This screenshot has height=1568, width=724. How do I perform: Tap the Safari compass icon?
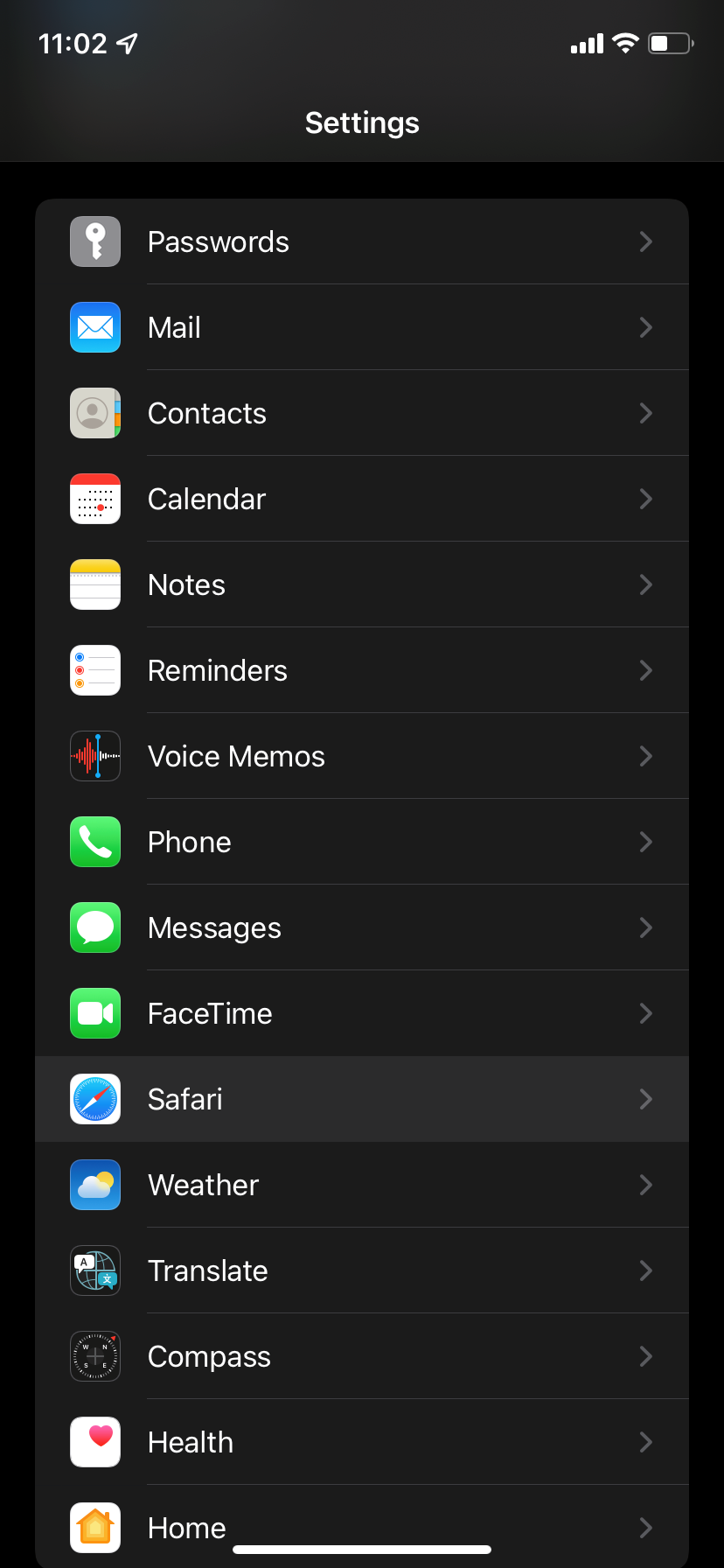click(94, 1099)
